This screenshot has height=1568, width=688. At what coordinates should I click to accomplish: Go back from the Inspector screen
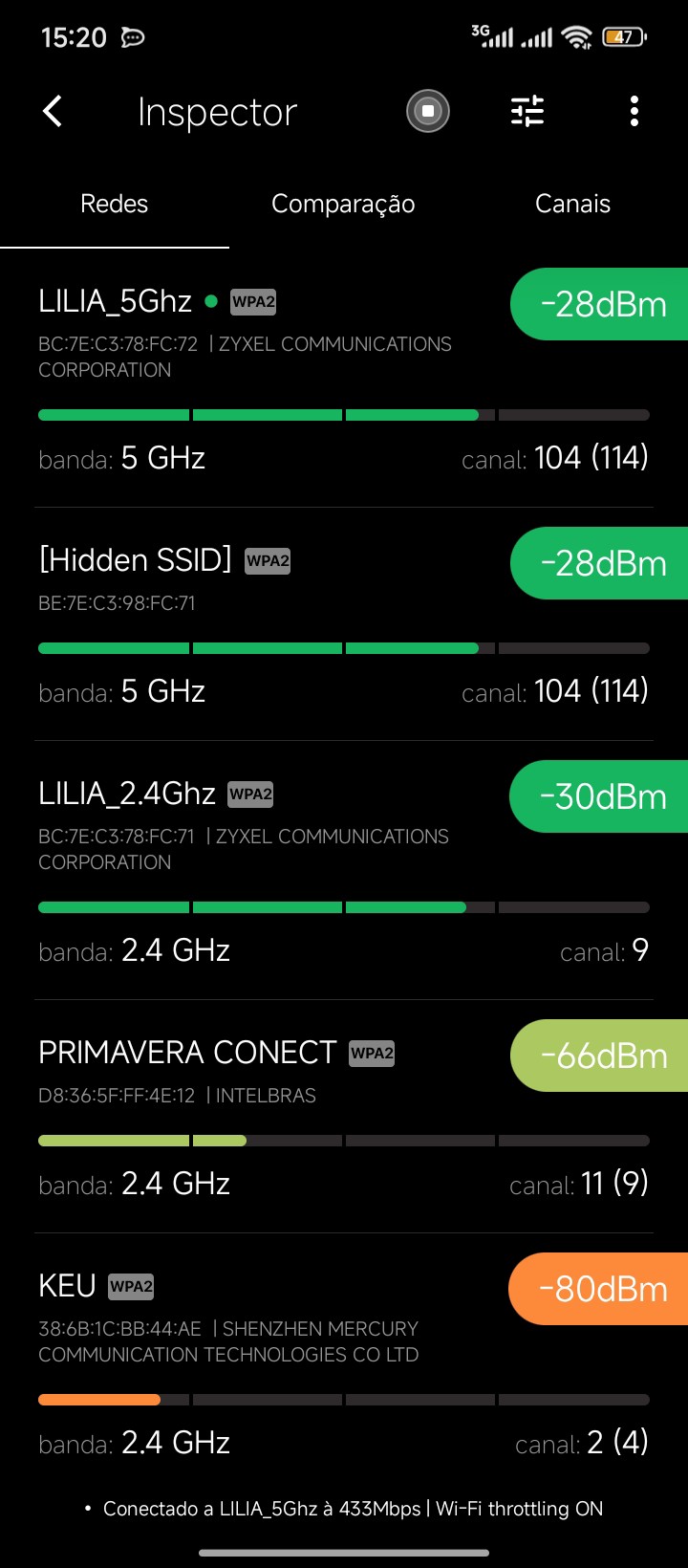pos(54,112)
